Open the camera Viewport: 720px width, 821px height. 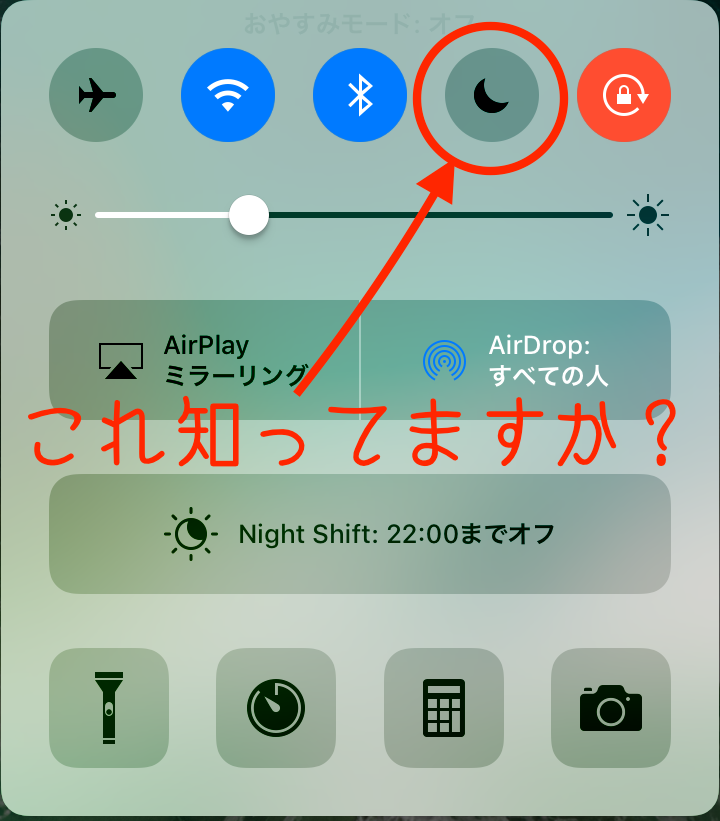pos(611,708)
